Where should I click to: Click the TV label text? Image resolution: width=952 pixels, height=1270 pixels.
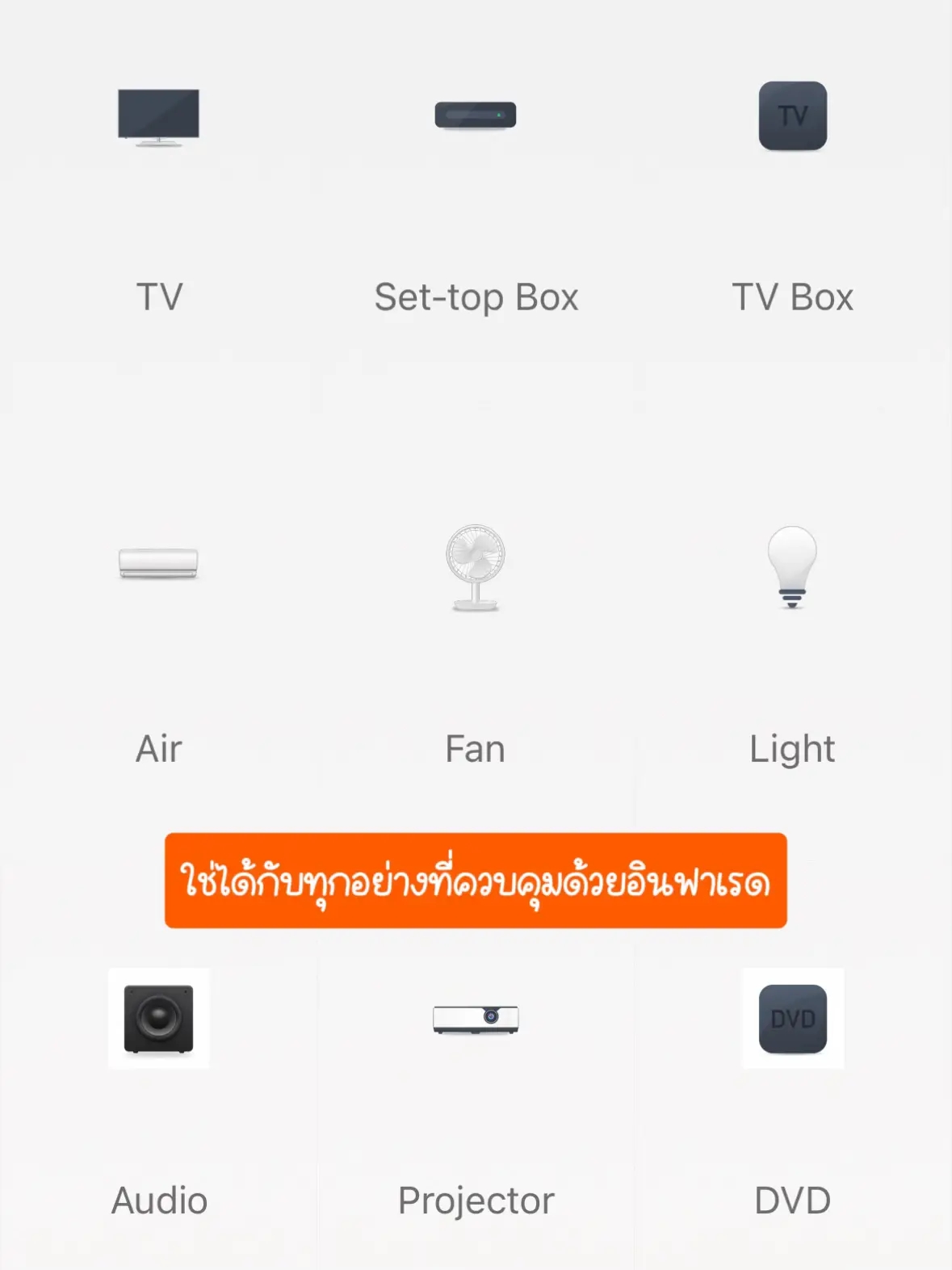[x=159, y=296]
